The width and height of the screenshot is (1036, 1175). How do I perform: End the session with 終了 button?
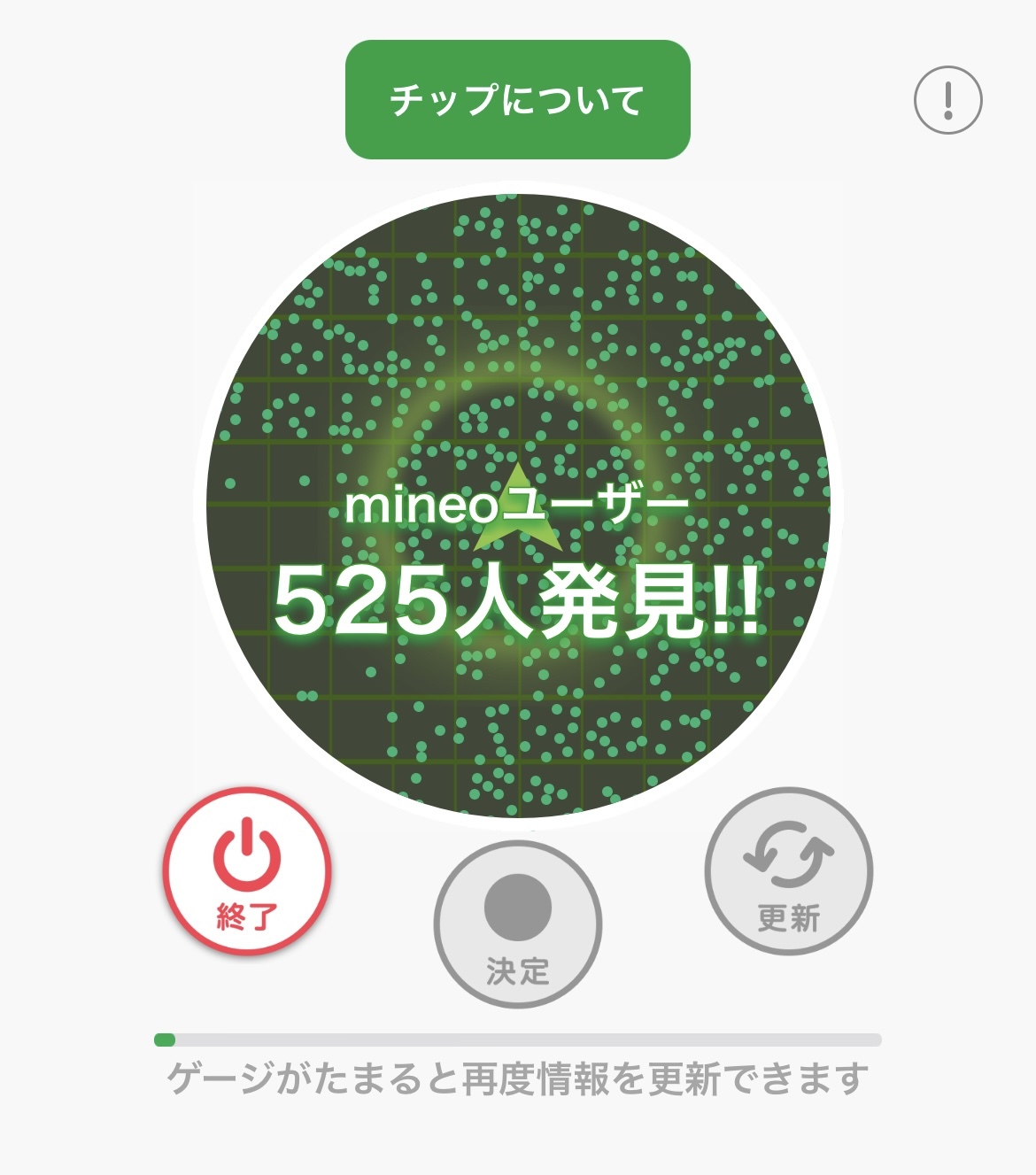[247, 871]
